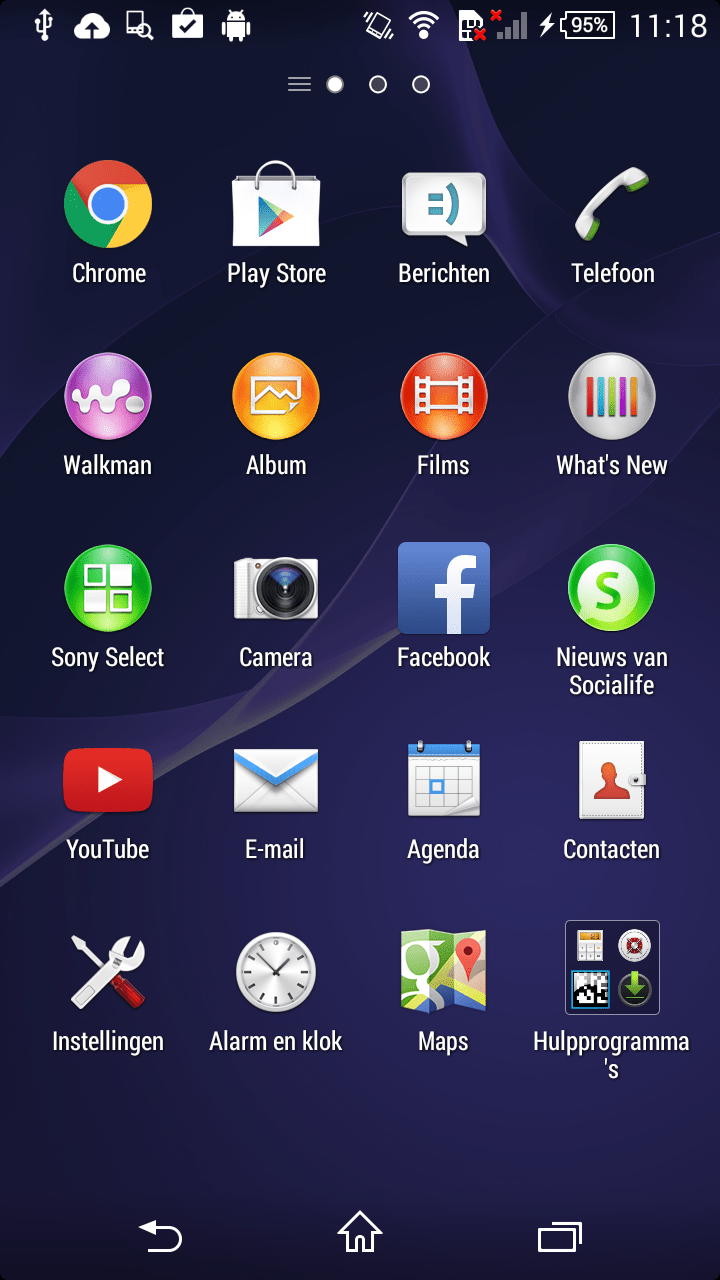Open the app drawer menu icon

point(299,85)
